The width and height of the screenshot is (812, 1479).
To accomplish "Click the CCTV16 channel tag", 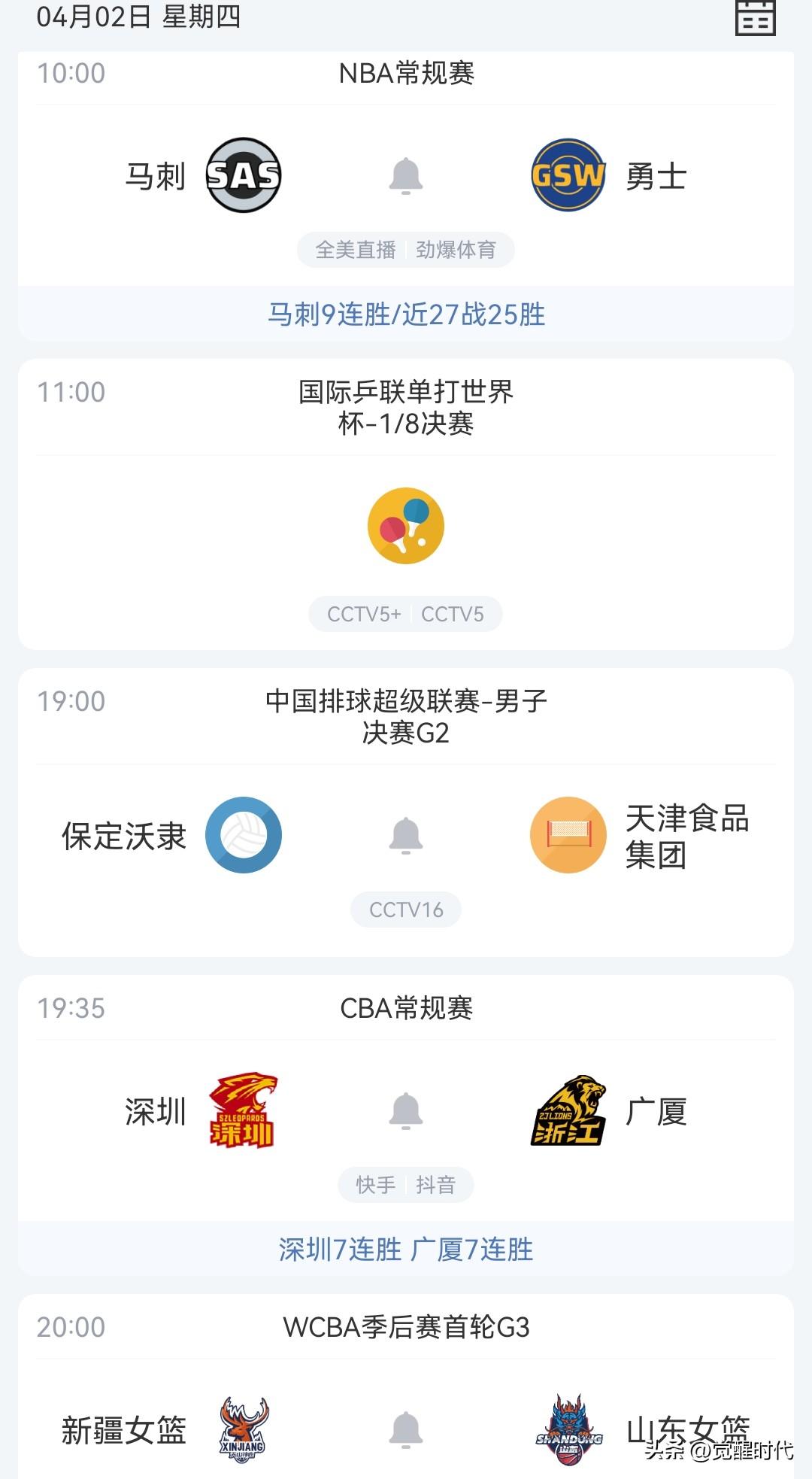I will 406,909.
